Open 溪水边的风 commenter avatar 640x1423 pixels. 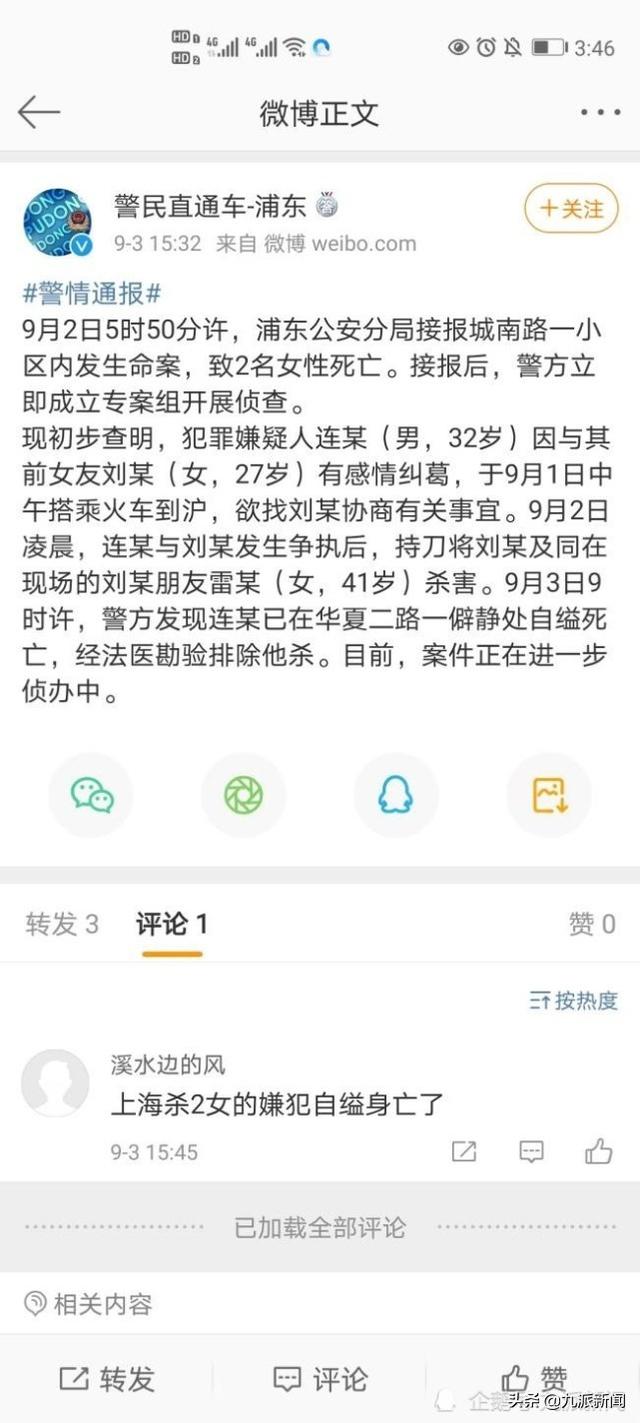pos(55,1083)
